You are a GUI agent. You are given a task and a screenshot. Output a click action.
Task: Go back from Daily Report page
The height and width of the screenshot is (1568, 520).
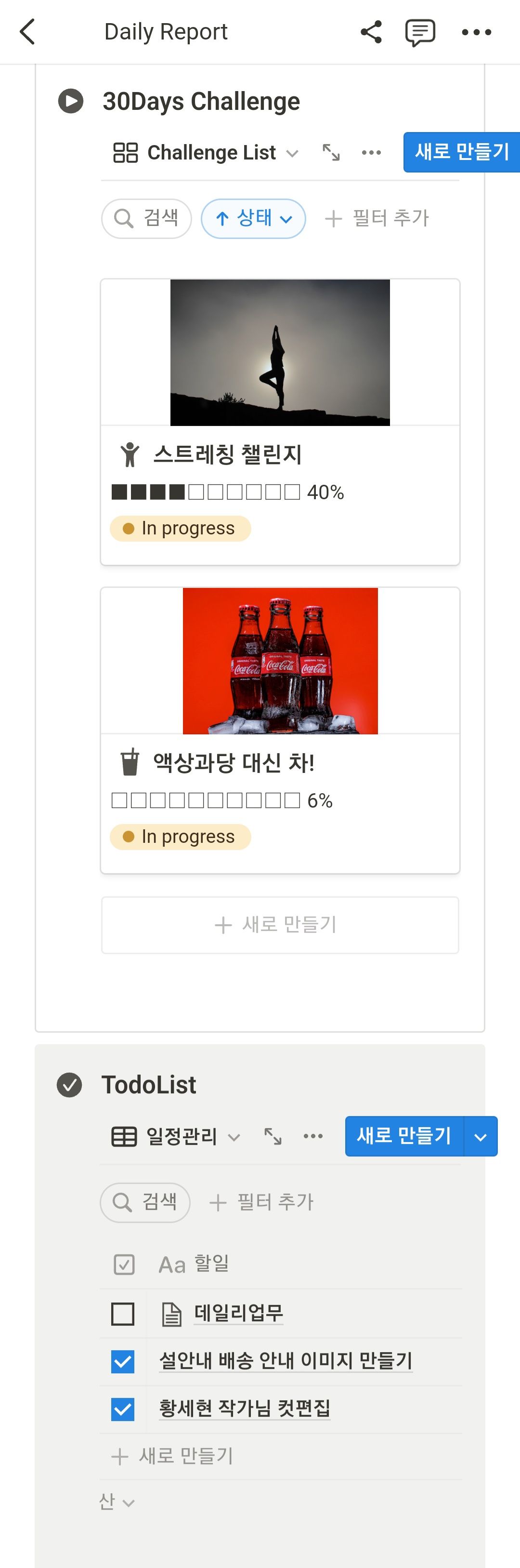coord(28,32)
